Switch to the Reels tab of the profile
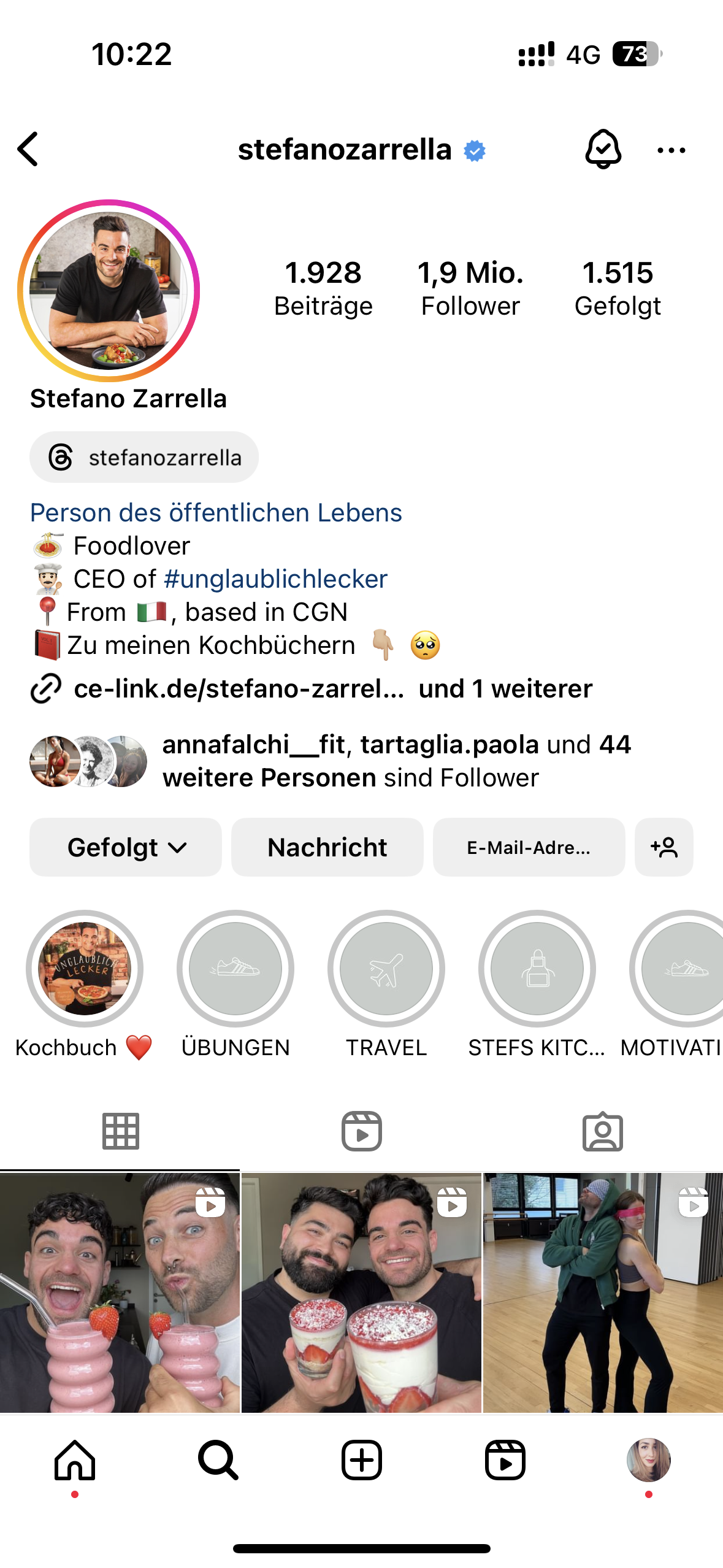This screenshot has height=1568, width=723. tap(362, 1131)
